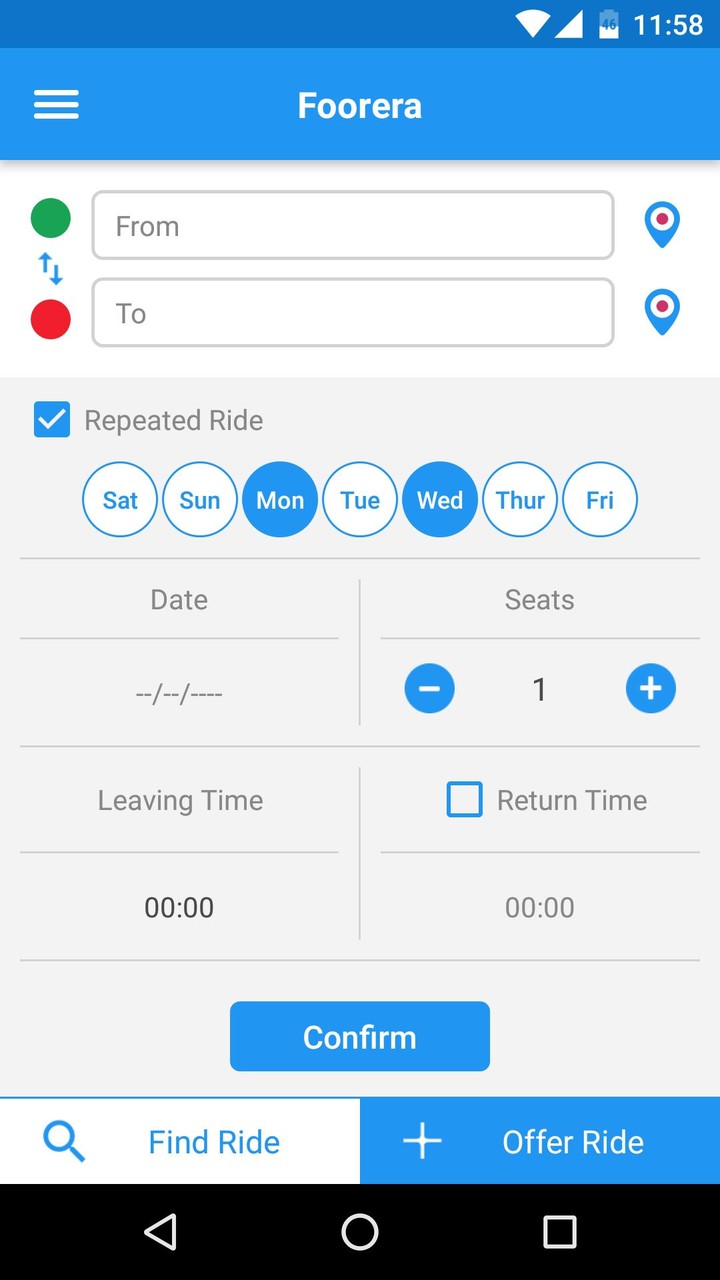Screen dimensions: 720x1280
Task: Click the plus icon on Offer Ride tab
Action: (x=422, y=1140)
